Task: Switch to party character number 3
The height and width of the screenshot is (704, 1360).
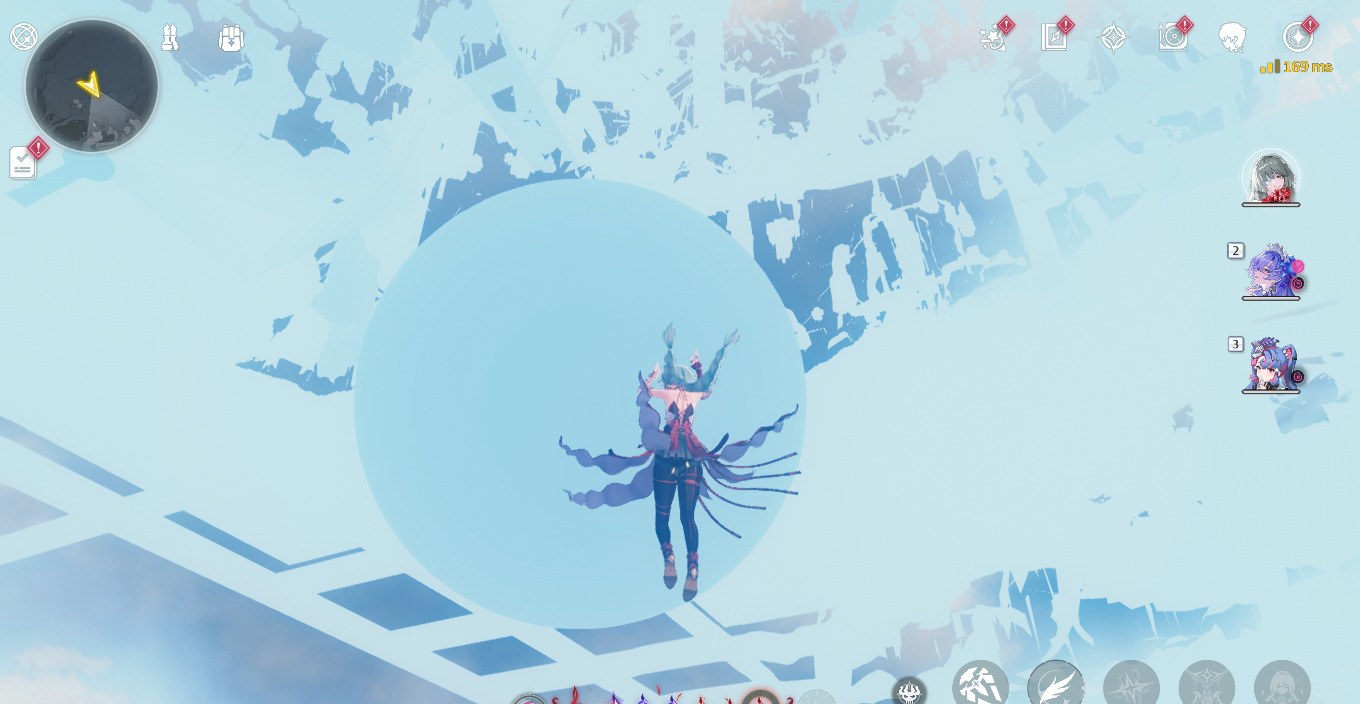Action: (1271, 366)
